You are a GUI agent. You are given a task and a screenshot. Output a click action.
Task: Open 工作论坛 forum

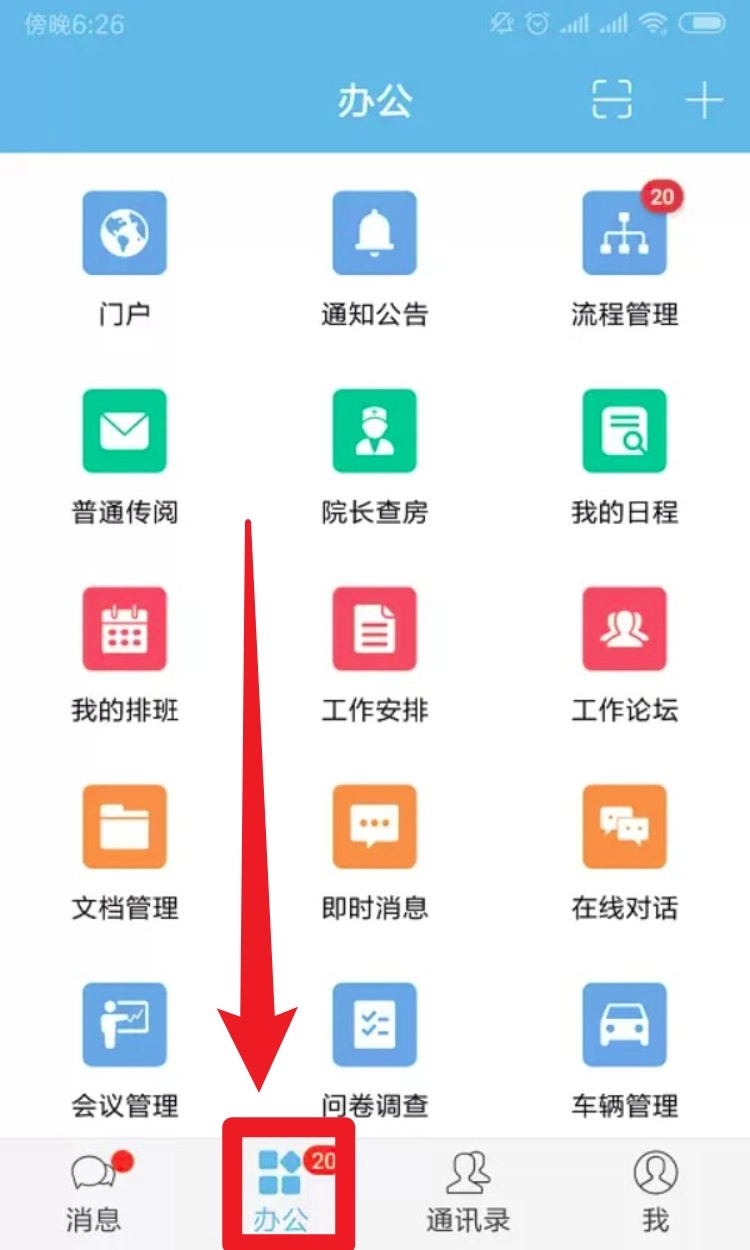(624, 630)
